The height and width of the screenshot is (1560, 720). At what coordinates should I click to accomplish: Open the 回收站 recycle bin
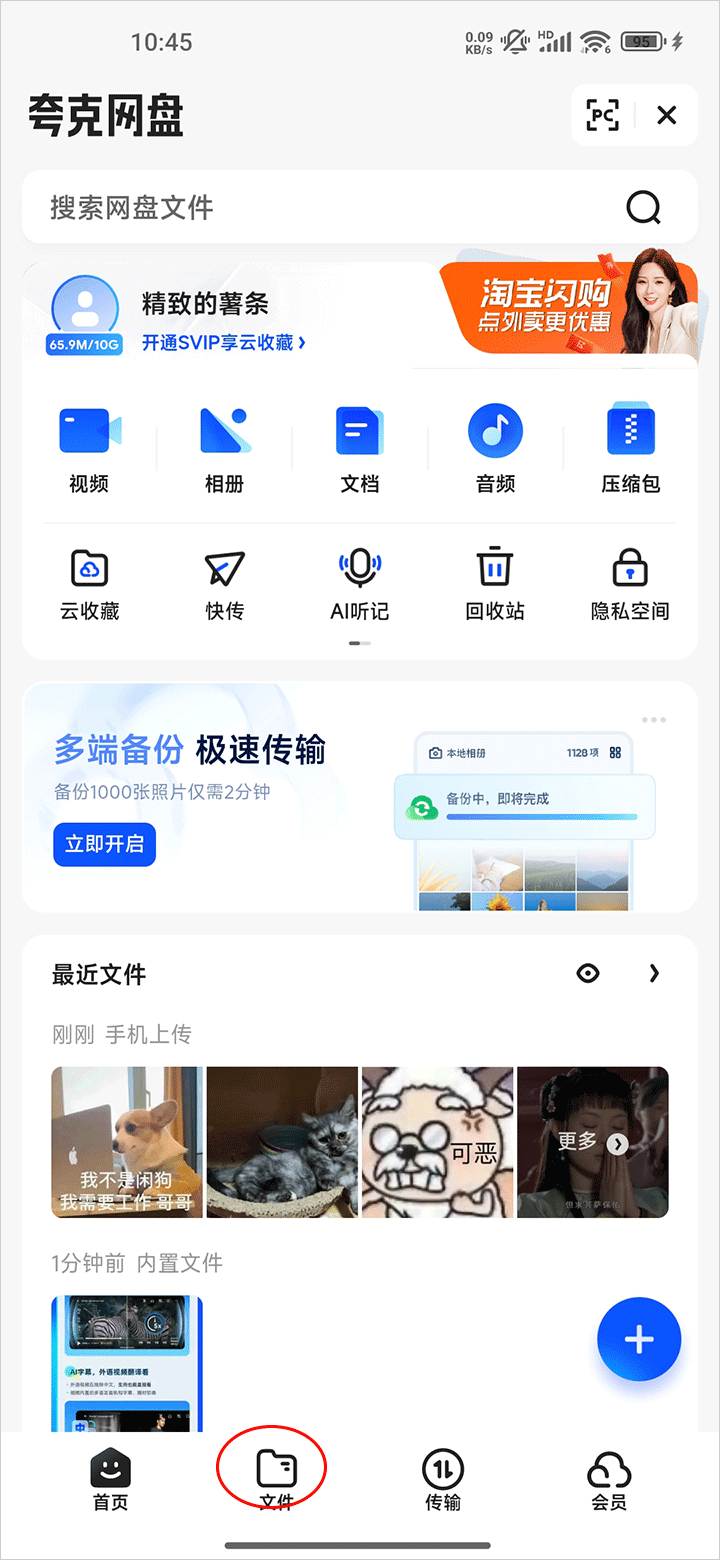pos(495,584)
